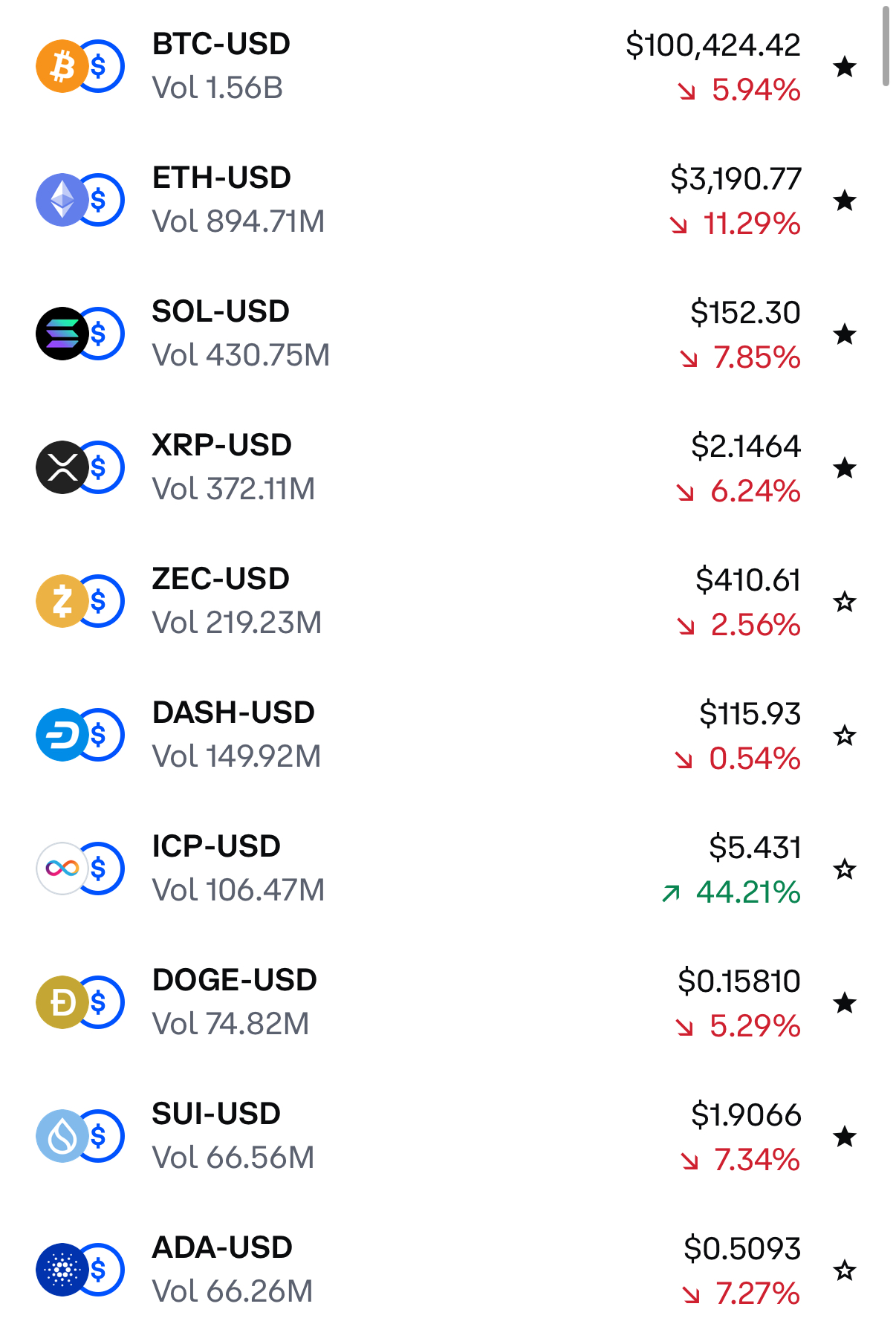The image size is (896, 1321).
Task: Favorite ICP-USD with the star
Action: click(845, 869)
